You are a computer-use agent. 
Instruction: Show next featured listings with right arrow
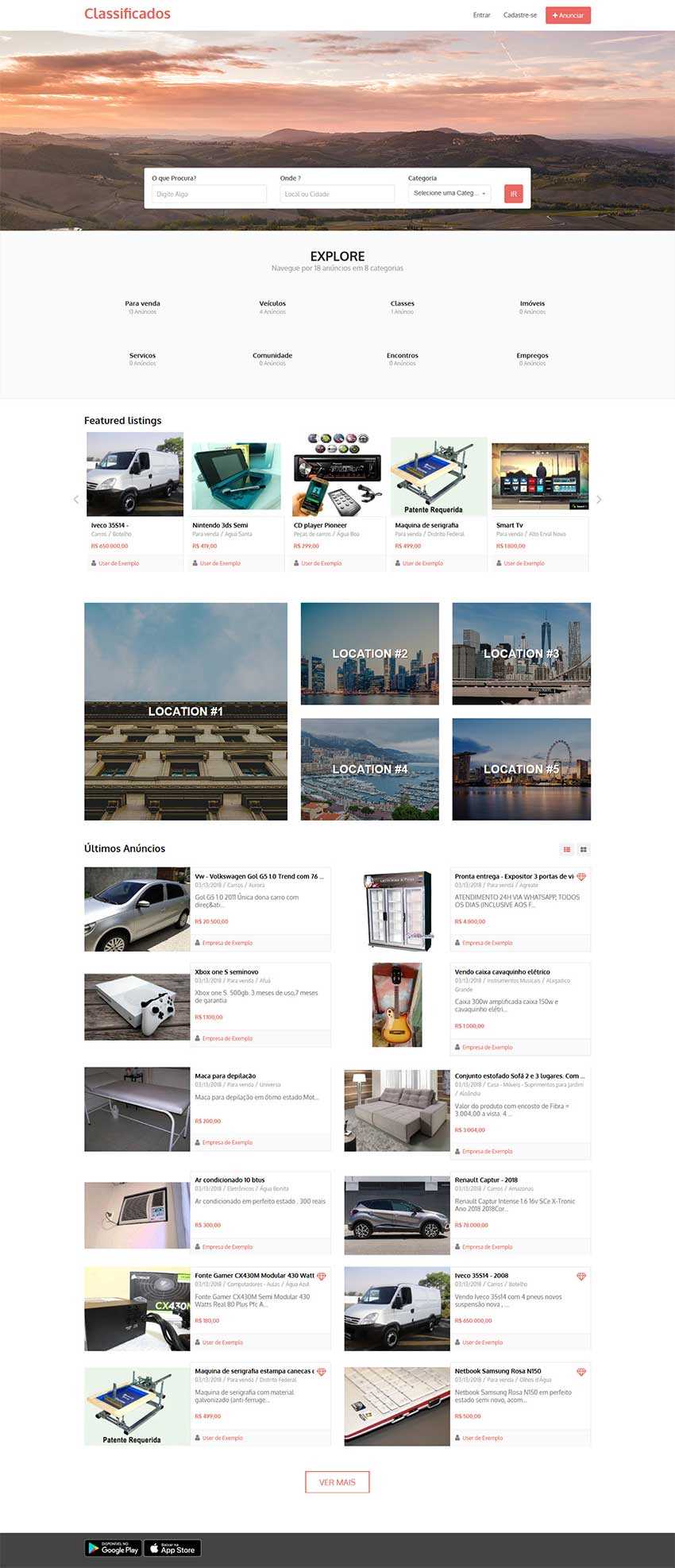click(x=599, y=500)
